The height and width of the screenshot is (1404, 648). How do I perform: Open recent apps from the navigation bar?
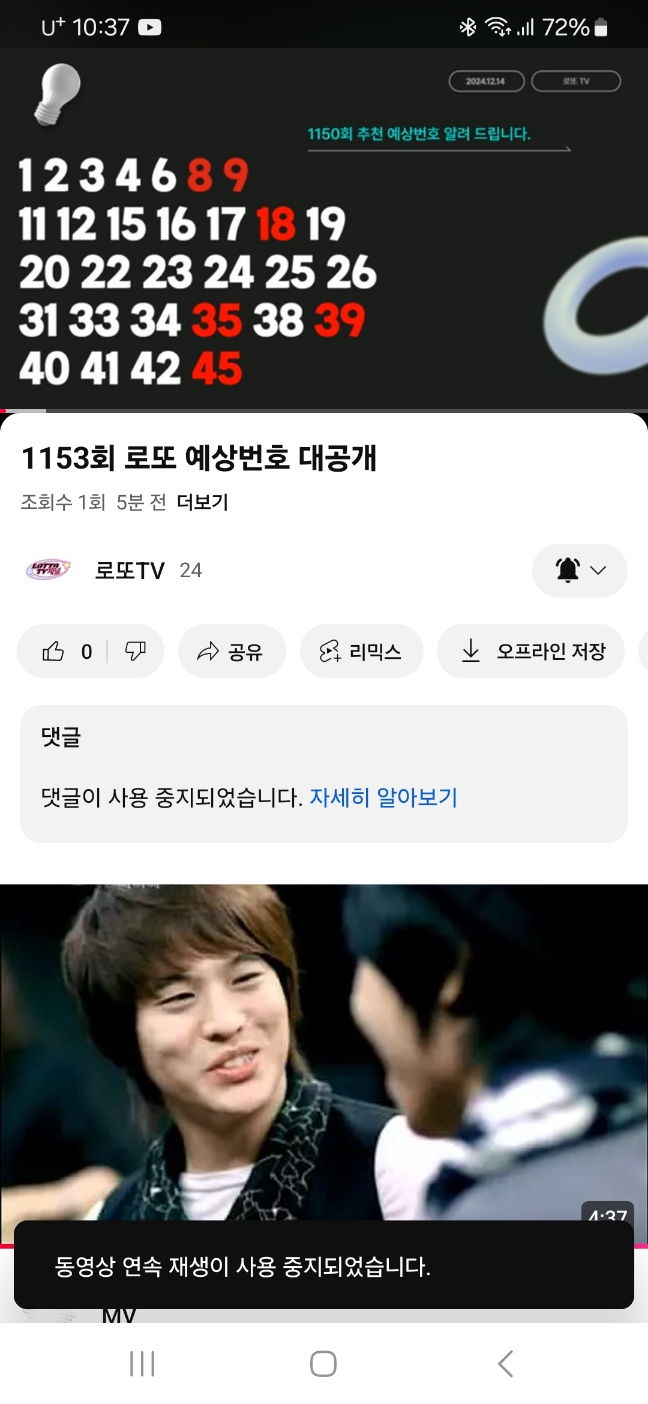click(142, 1363)
